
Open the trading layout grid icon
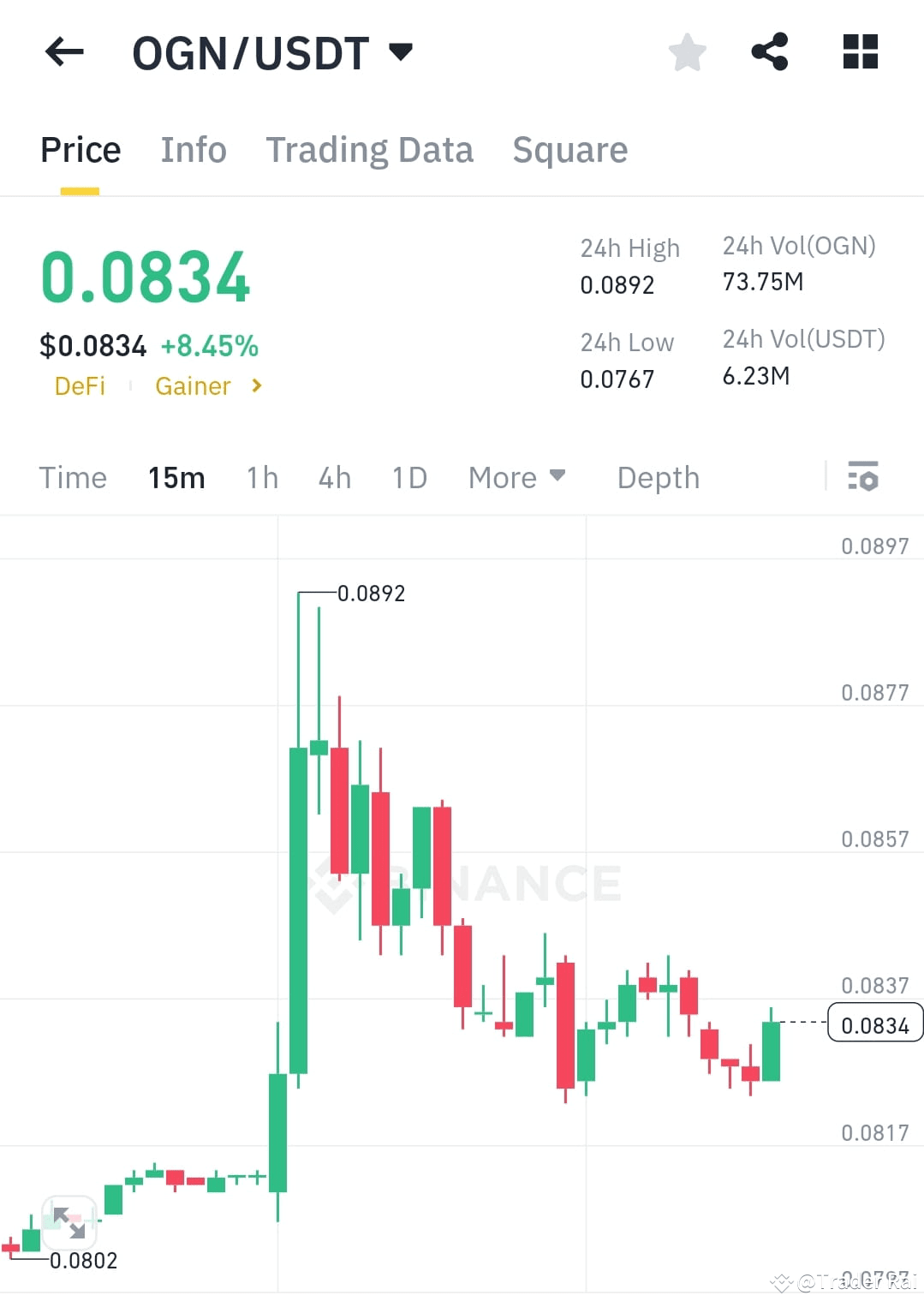pos(860,52)
